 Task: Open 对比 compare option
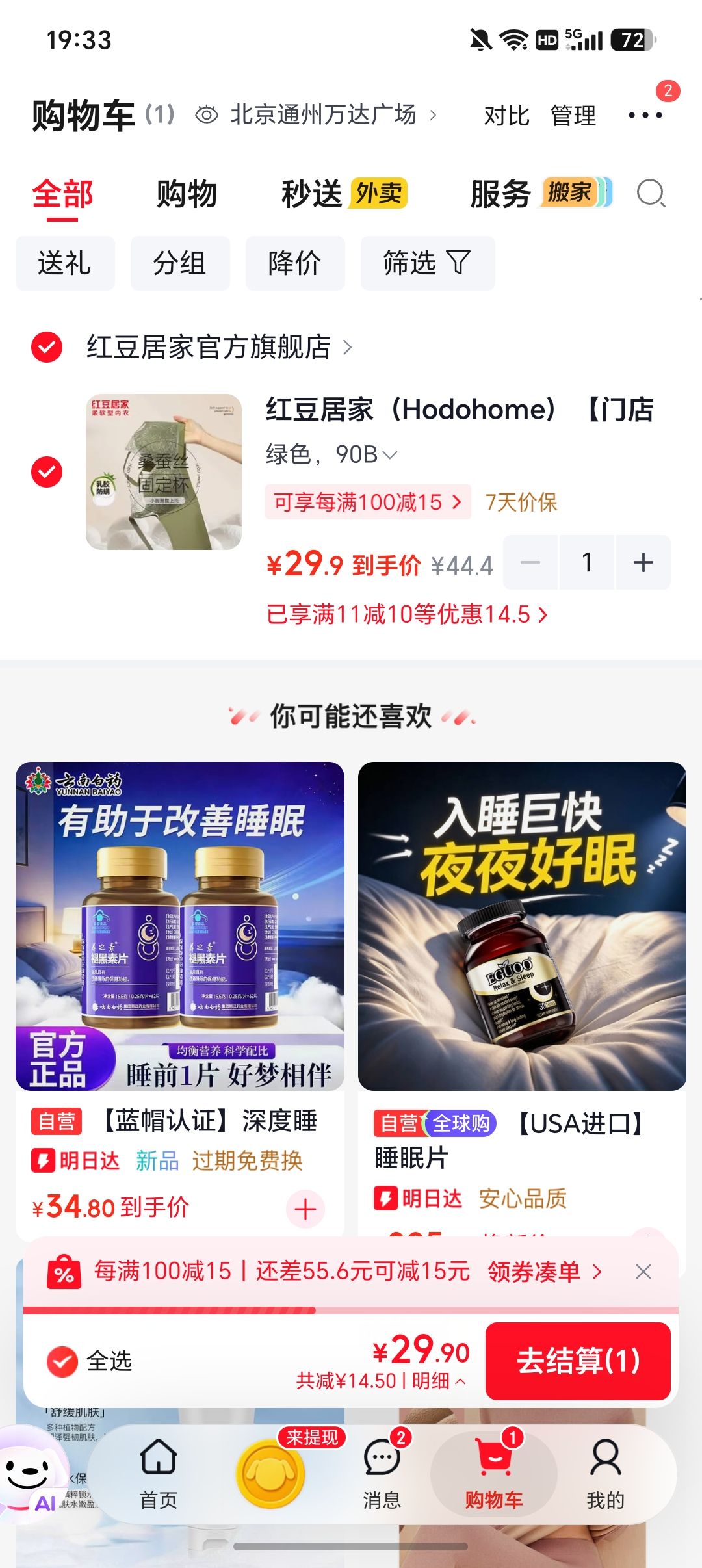[x=507, y=116]
